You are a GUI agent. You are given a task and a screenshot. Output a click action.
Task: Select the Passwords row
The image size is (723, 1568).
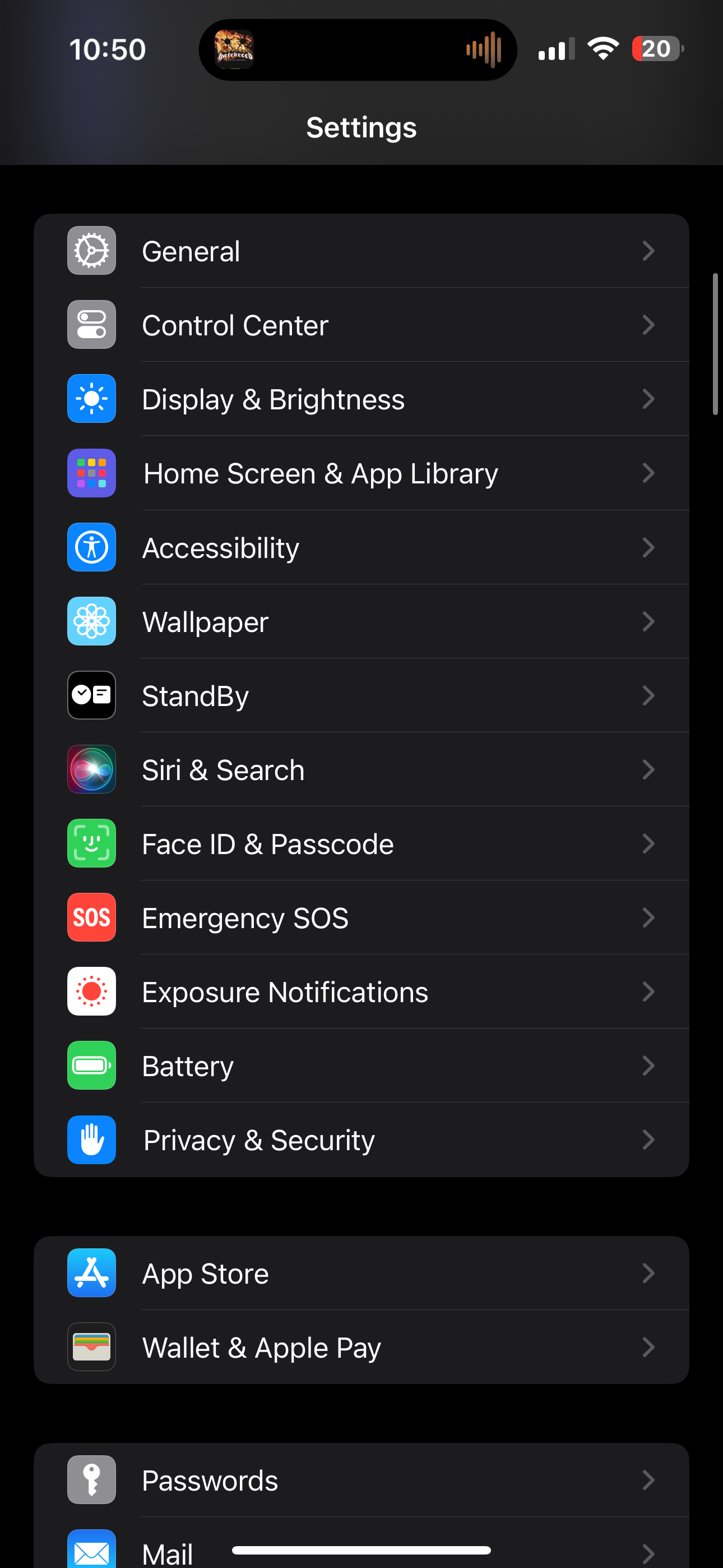point(361,1481)
